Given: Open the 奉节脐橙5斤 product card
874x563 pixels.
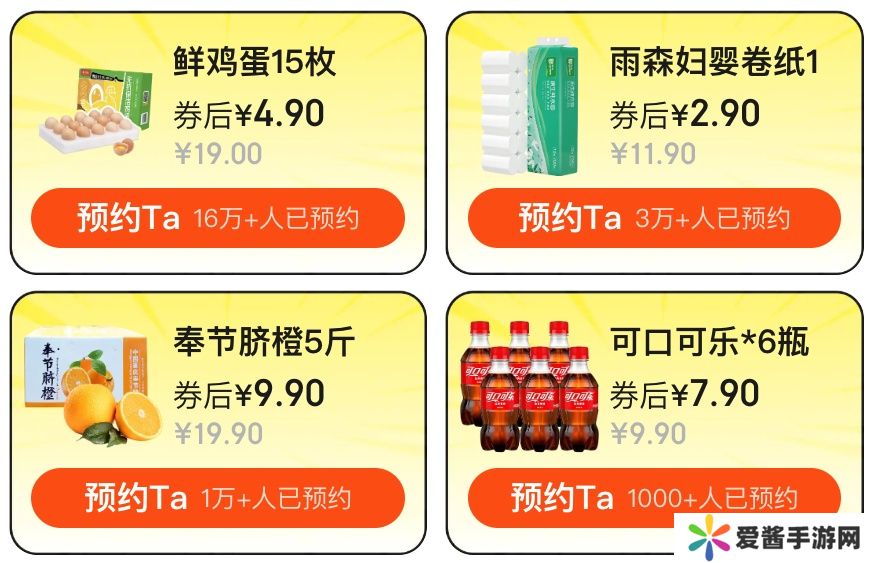Looking at the screenshot, I should coord(263,342).
